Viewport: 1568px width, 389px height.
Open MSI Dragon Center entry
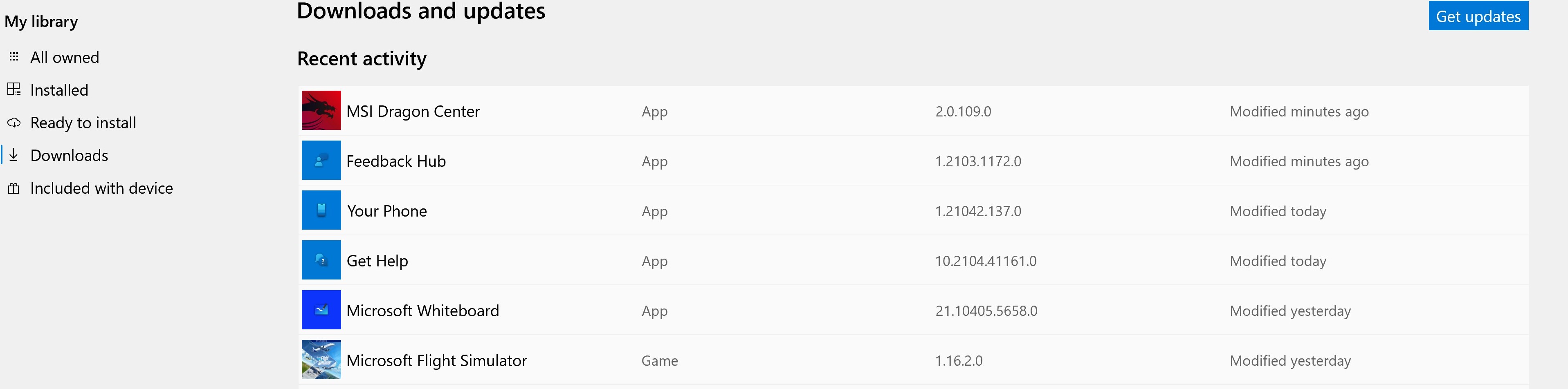(413, 111)
